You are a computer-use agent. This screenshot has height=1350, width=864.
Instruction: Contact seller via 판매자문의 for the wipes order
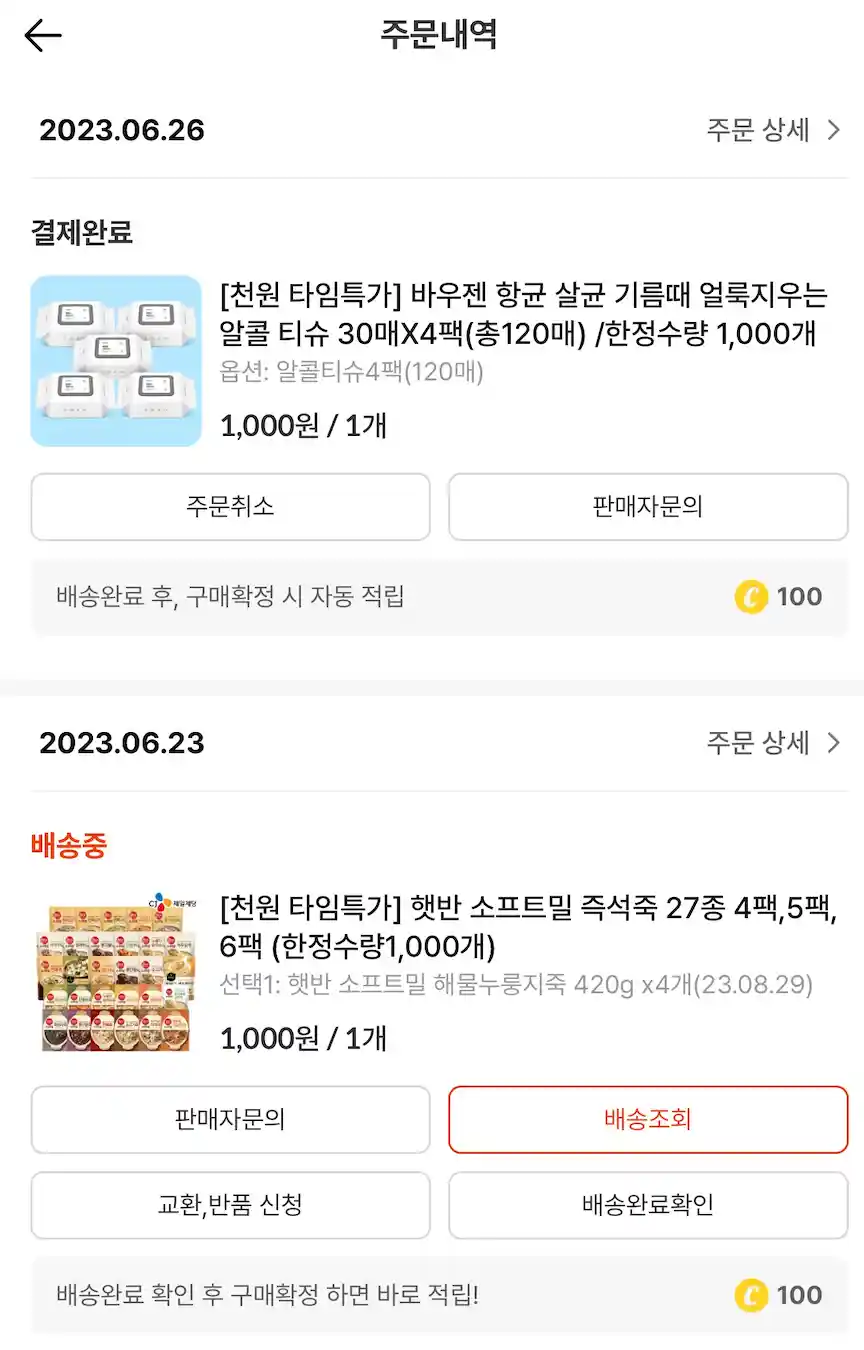coord(647,507)
